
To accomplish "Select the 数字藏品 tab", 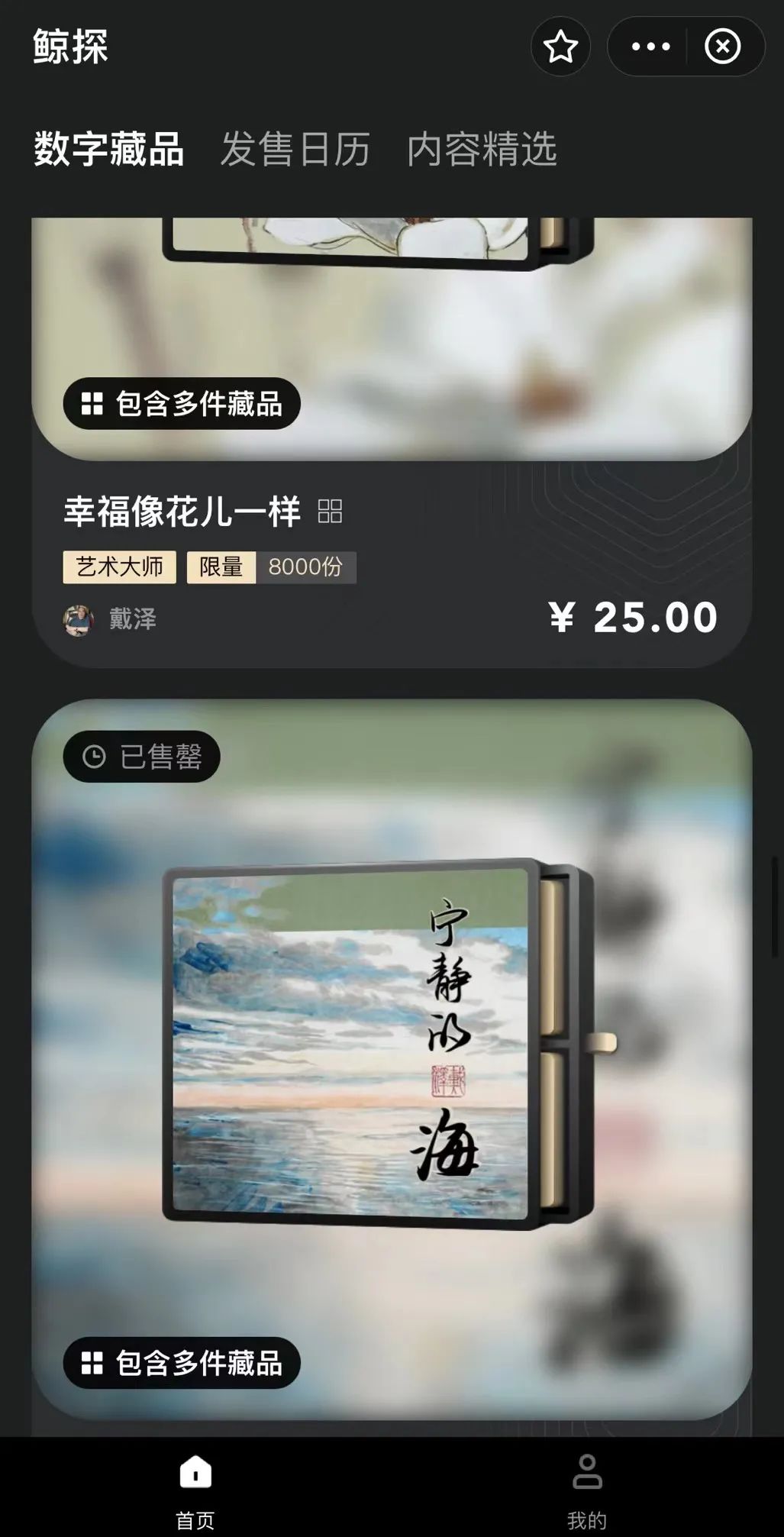I will [x=108, y=149].
